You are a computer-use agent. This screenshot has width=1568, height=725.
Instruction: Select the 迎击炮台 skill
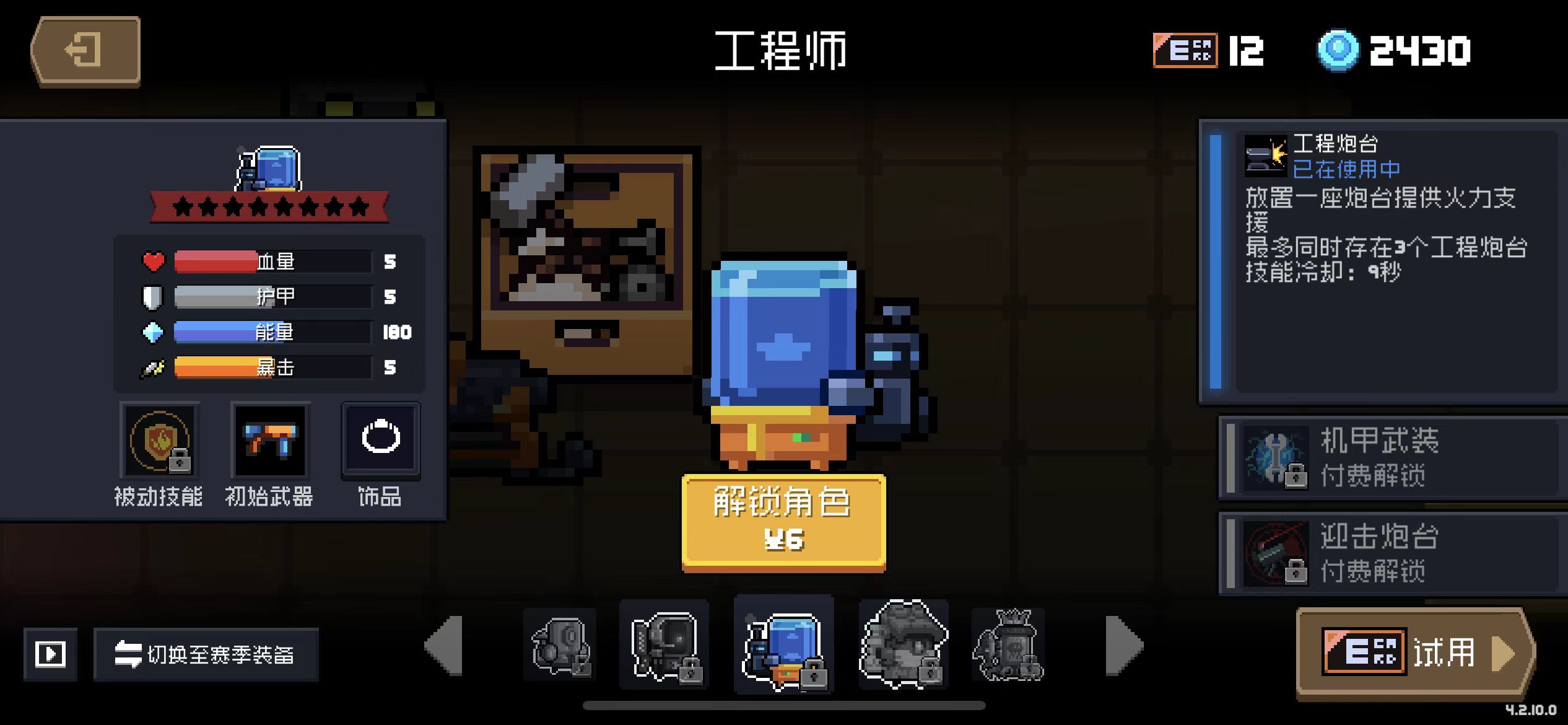coord(1387,553)
